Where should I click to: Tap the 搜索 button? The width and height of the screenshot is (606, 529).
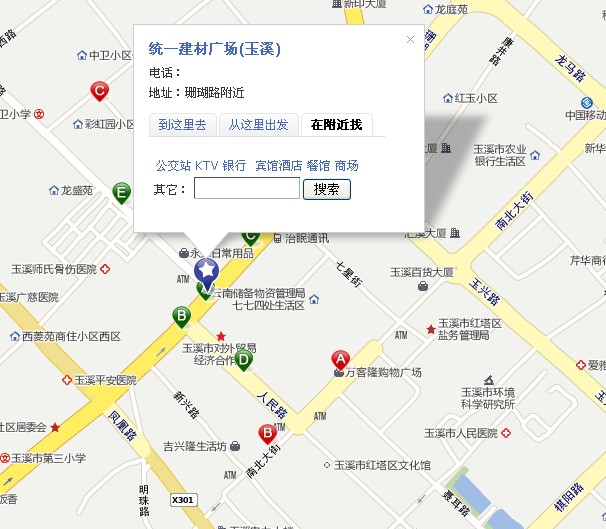point(326,188)
